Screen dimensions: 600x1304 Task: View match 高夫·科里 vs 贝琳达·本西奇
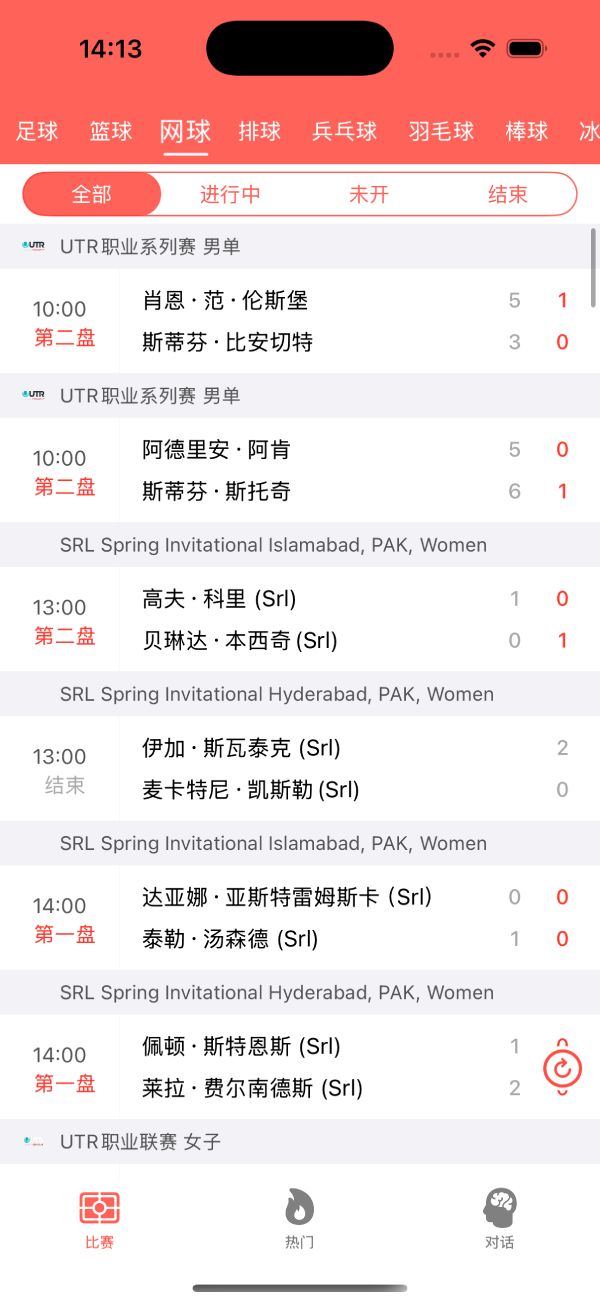(300, 619)
